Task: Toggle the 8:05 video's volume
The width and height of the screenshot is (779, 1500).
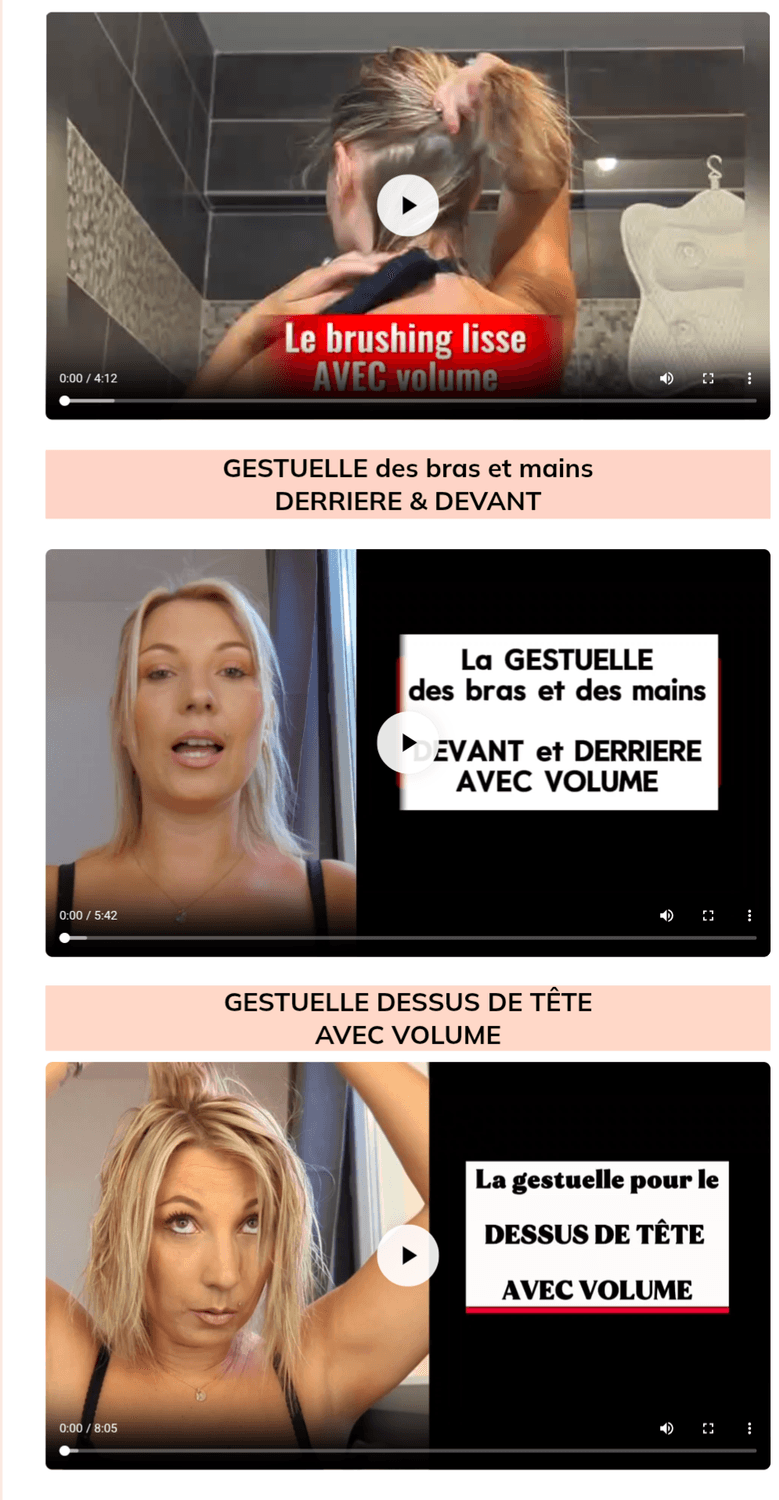Action: (x=666, y=1428)
